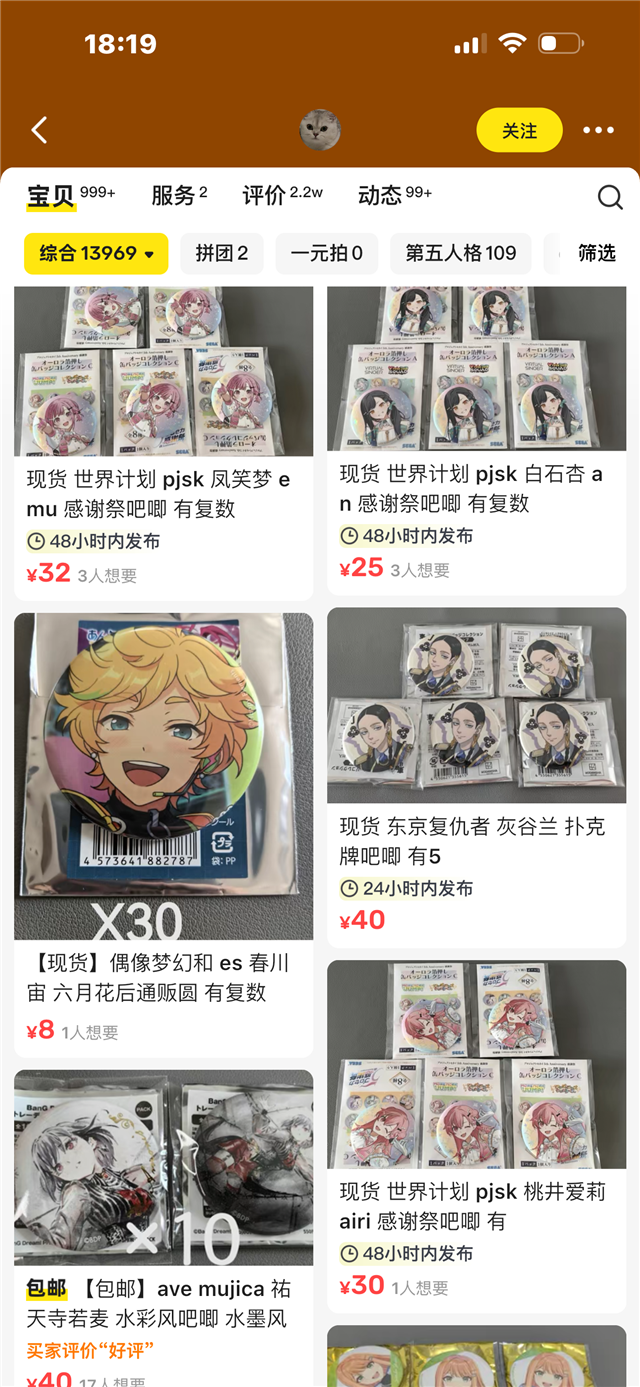Image resolution: width=640 pixels, height=1387 pixels.
Task: Follow this seller with 关注 button
Action: (519, 131)
